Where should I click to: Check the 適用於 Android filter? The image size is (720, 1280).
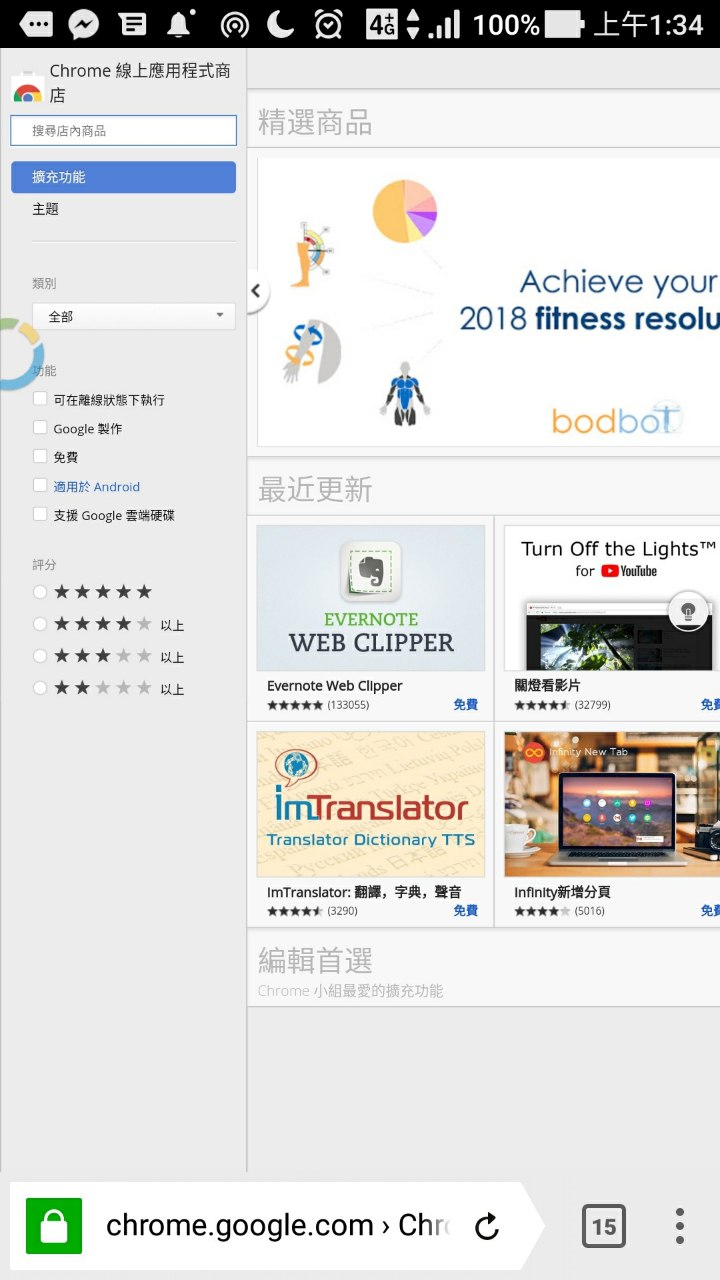pos(40,486)
